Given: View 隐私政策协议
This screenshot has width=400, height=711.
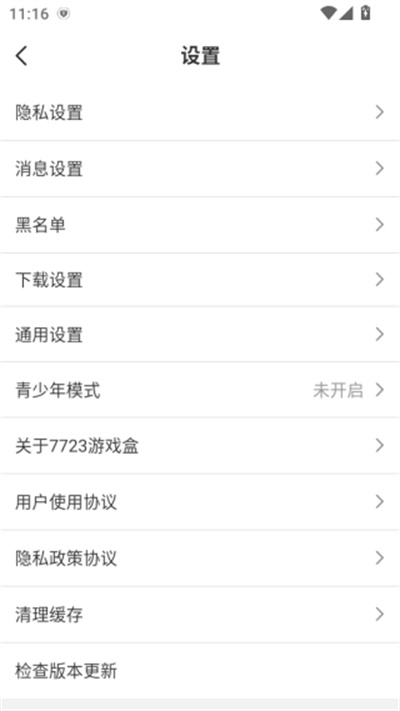Looking at the screenshot, I should click(200, 558).
